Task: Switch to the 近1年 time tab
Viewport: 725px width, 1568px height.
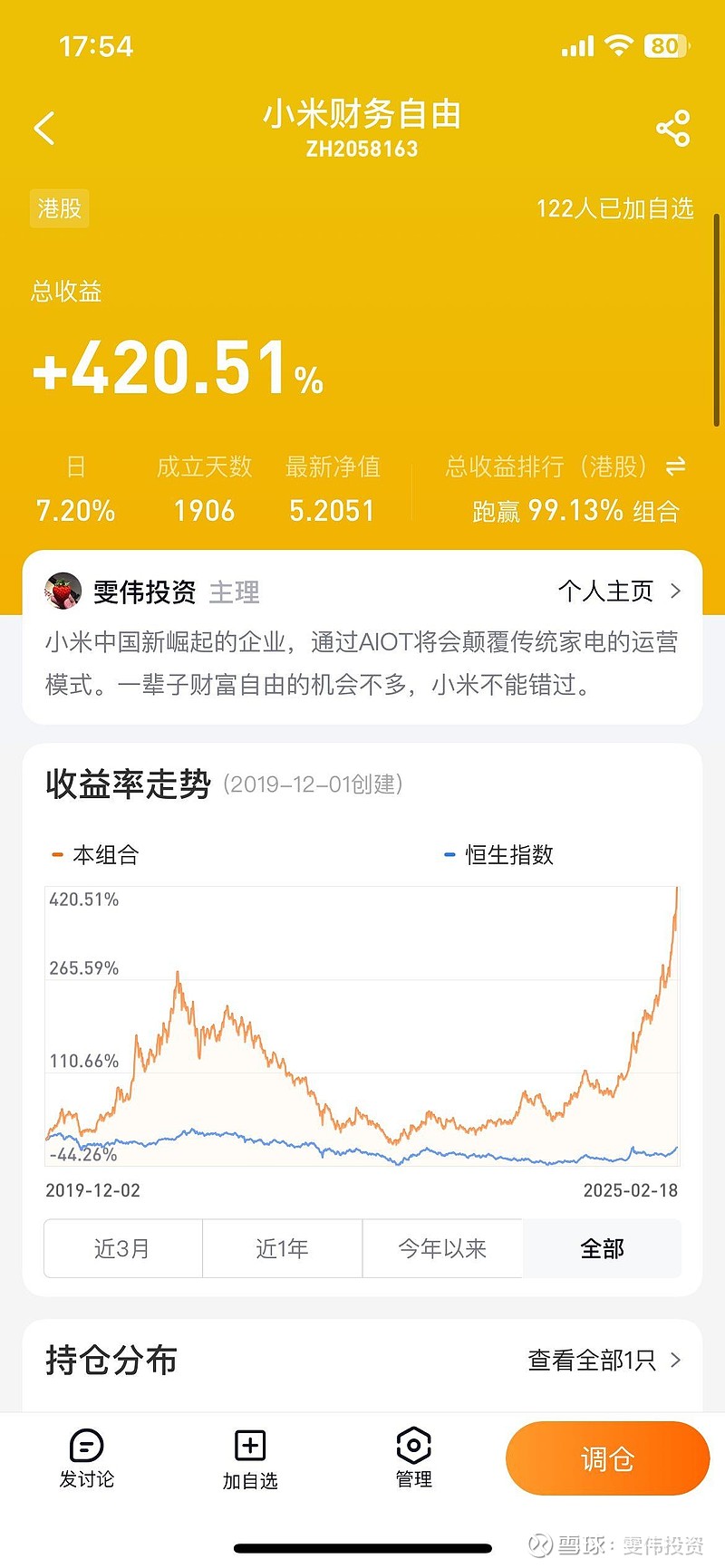Action: pos(283,1247)
